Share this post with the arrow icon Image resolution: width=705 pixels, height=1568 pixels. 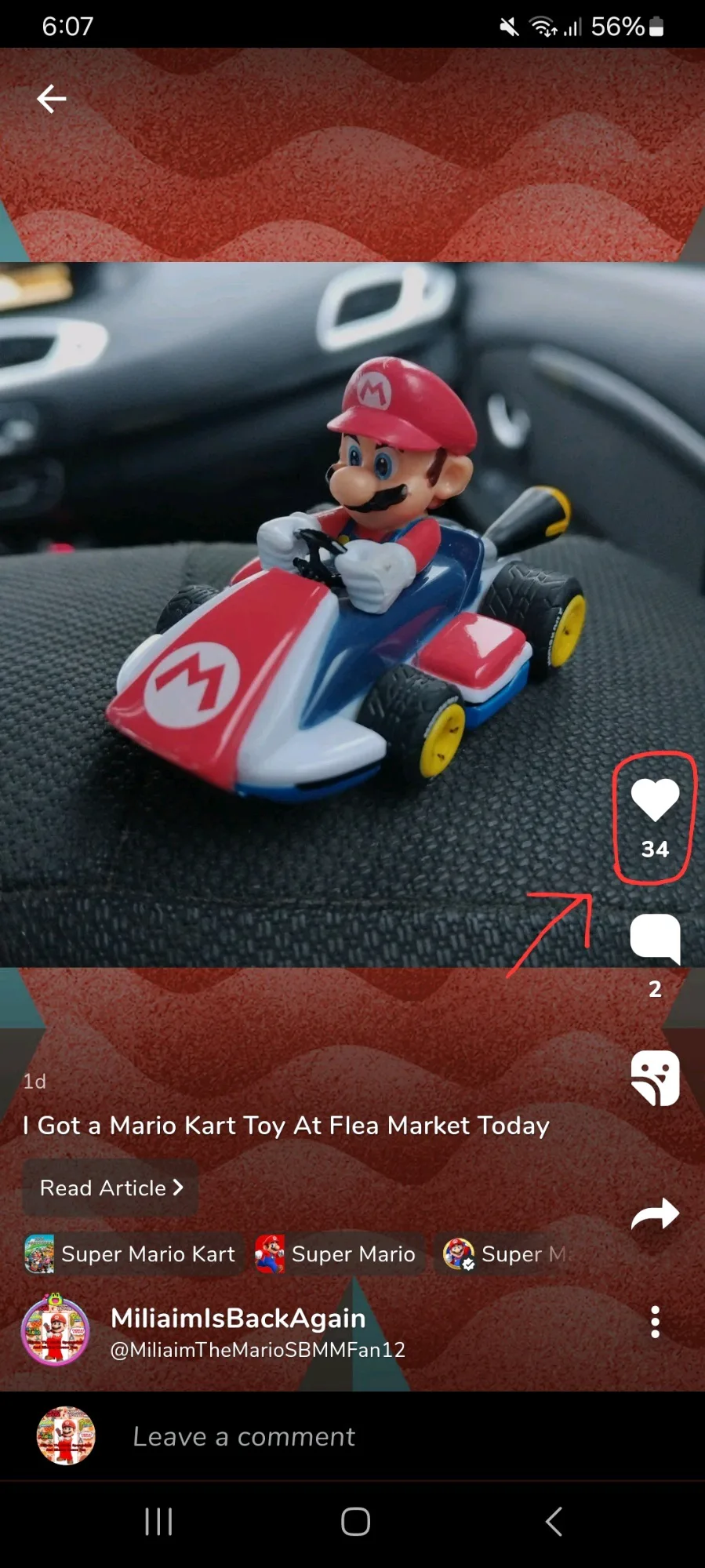655,1214
